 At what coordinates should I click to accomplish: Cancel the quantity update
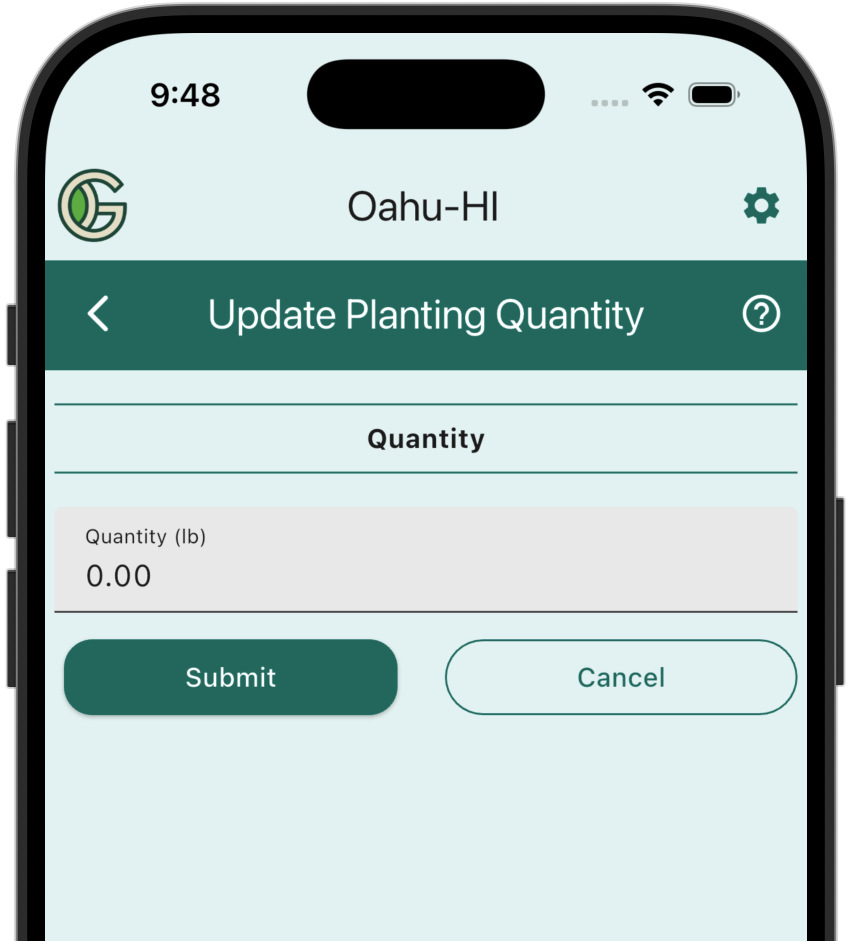[x=620, y=677]
